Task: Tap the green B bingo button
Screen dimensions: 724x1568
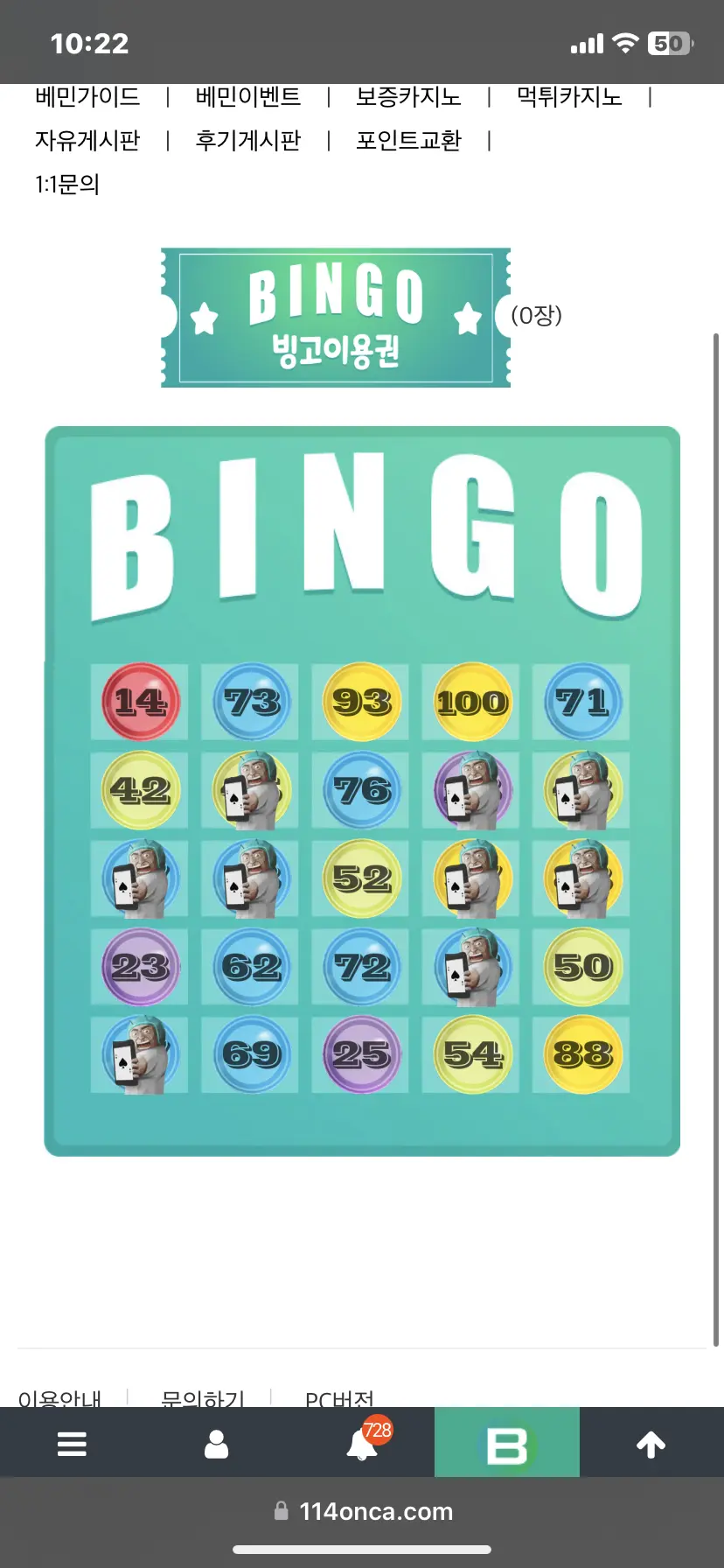Action: 507,1442
